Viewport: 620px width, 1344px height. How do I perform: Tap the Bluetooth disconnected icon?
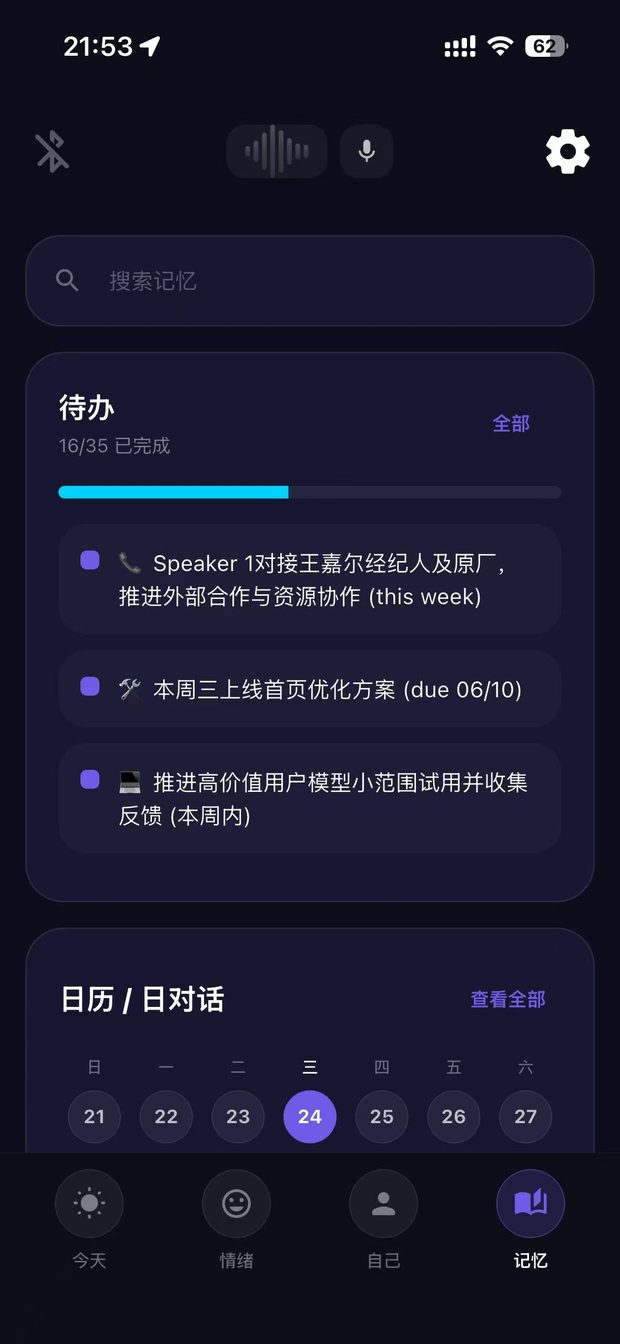(x=52, y=151)
